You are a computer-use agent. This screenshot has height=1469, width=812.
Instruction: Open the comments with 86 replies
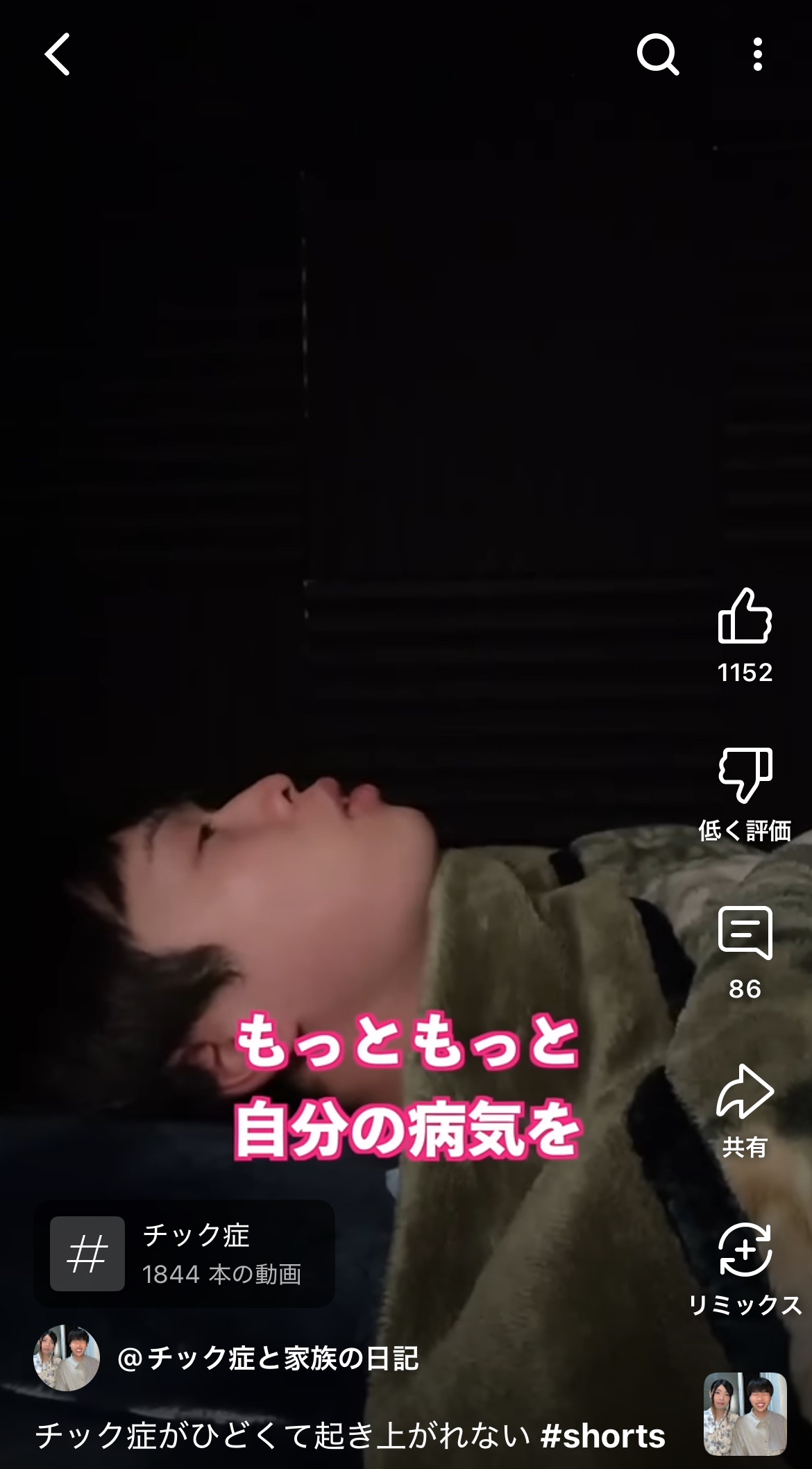[745, 933]
